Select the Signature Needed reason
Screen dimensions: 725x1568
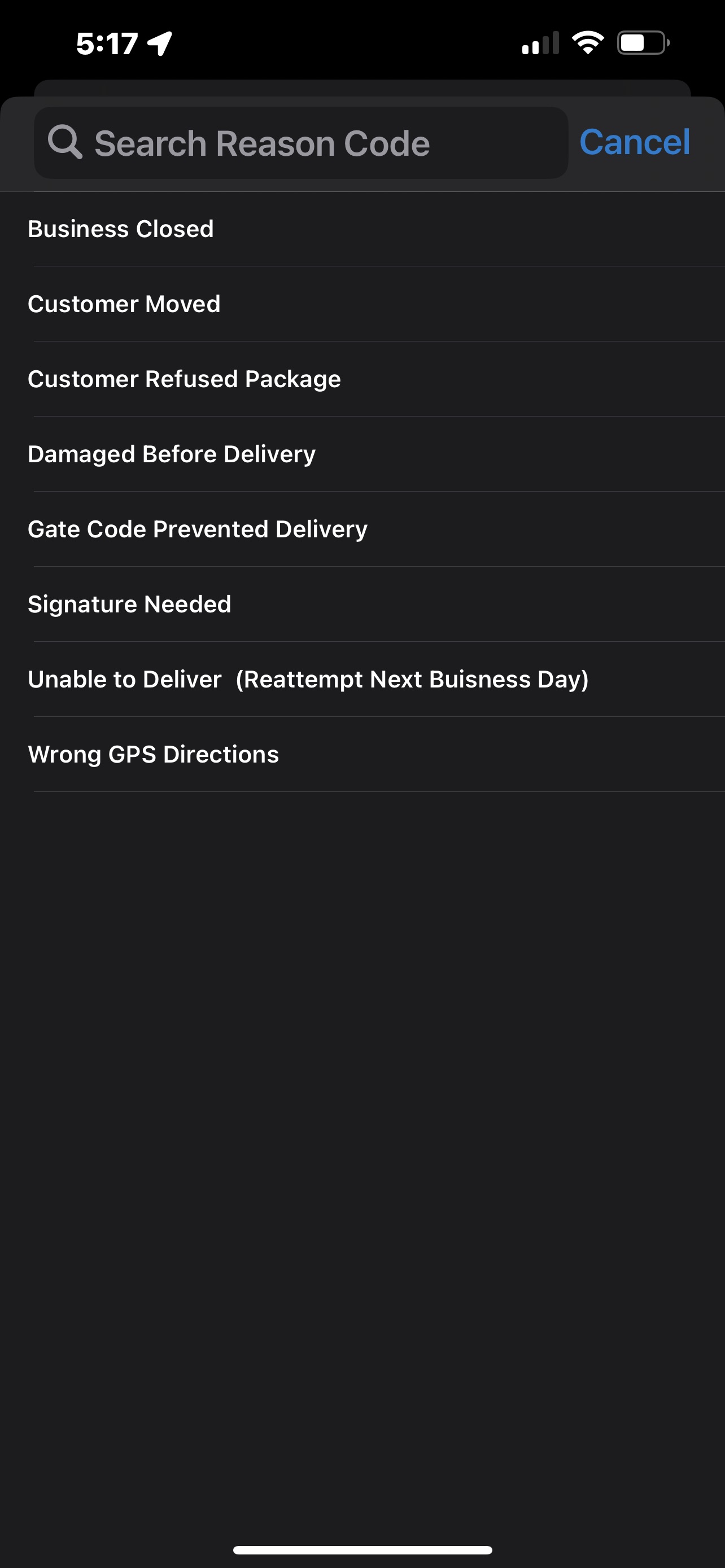coord(362,605)
